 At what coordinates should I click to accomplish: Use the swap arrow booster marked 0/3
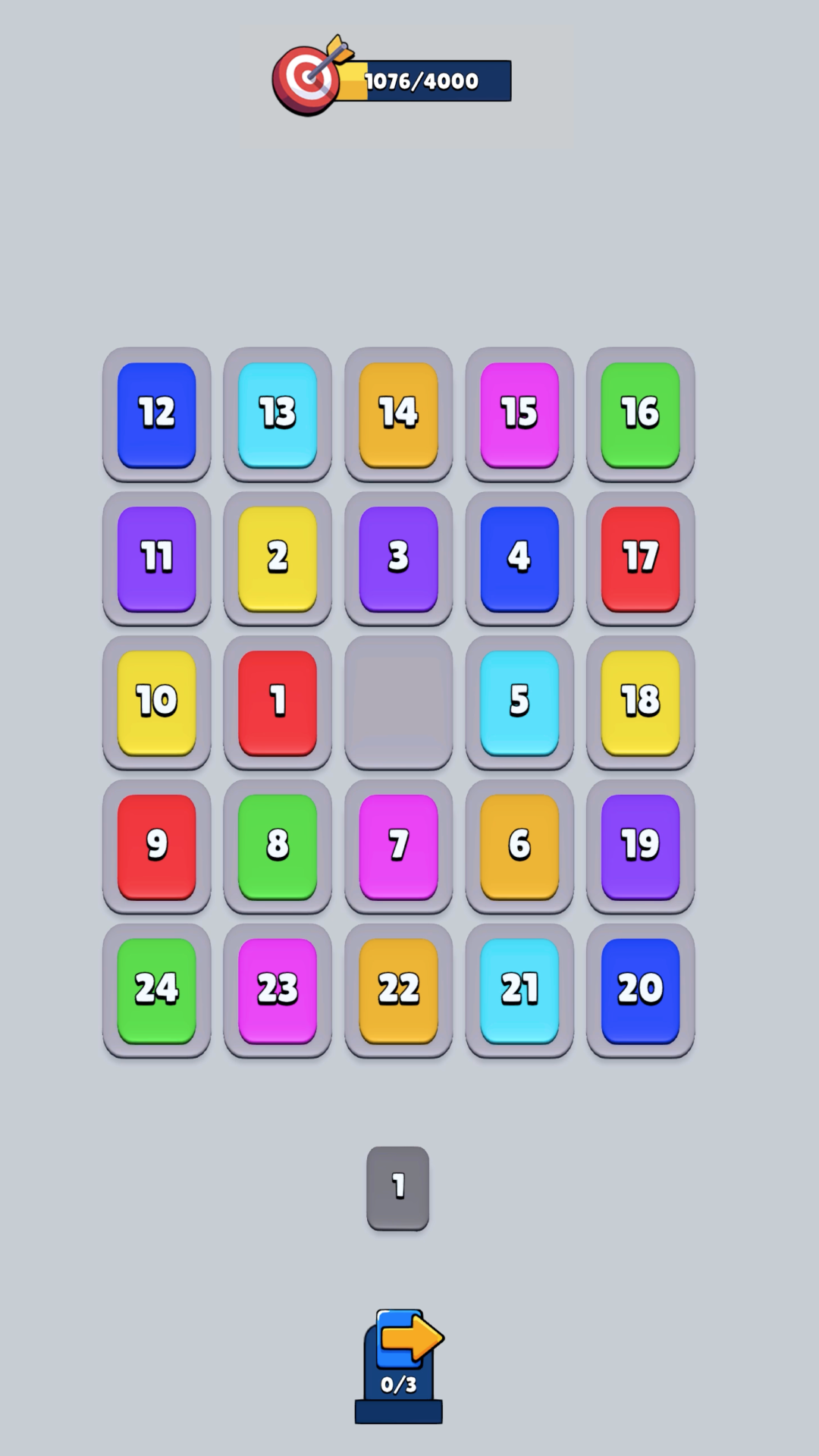click(x=400, y=1363)
